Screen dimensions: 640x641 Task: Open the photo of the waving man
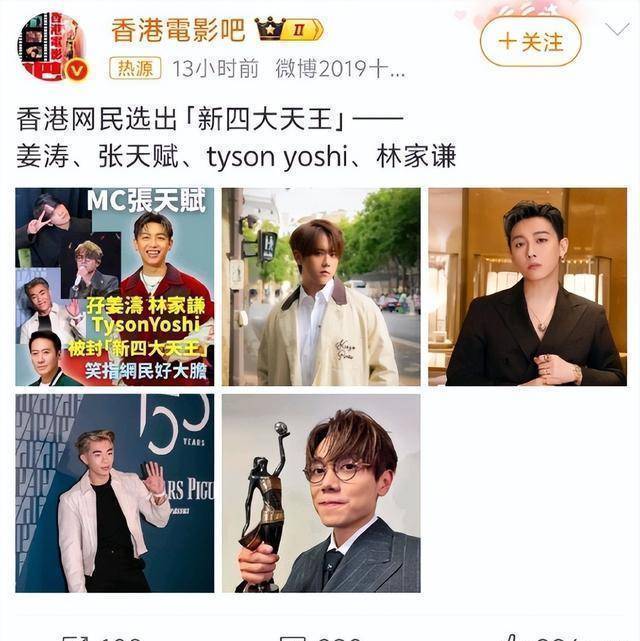click(114, 492)
